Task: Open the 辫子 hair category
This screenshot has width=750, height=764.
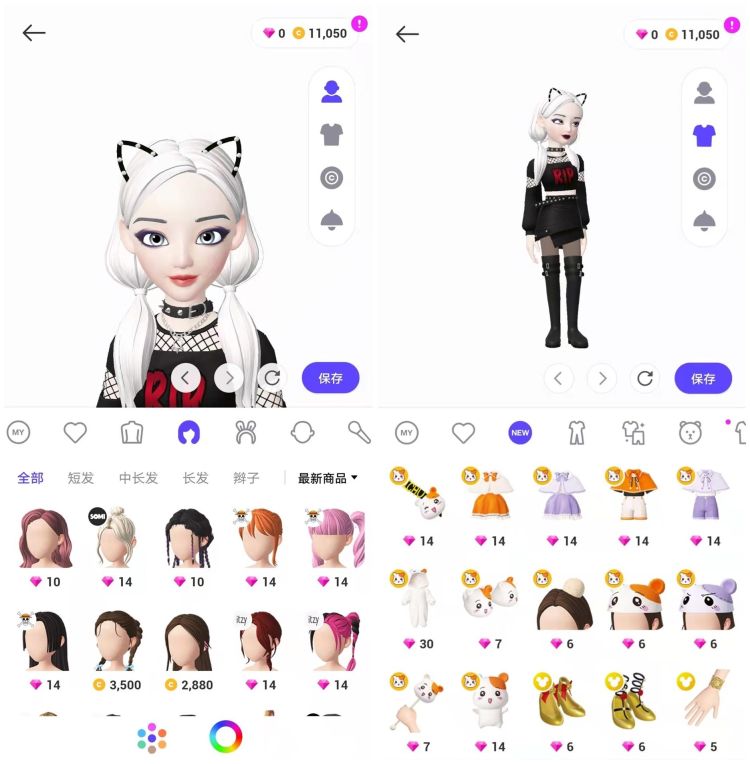Action: 246,478
